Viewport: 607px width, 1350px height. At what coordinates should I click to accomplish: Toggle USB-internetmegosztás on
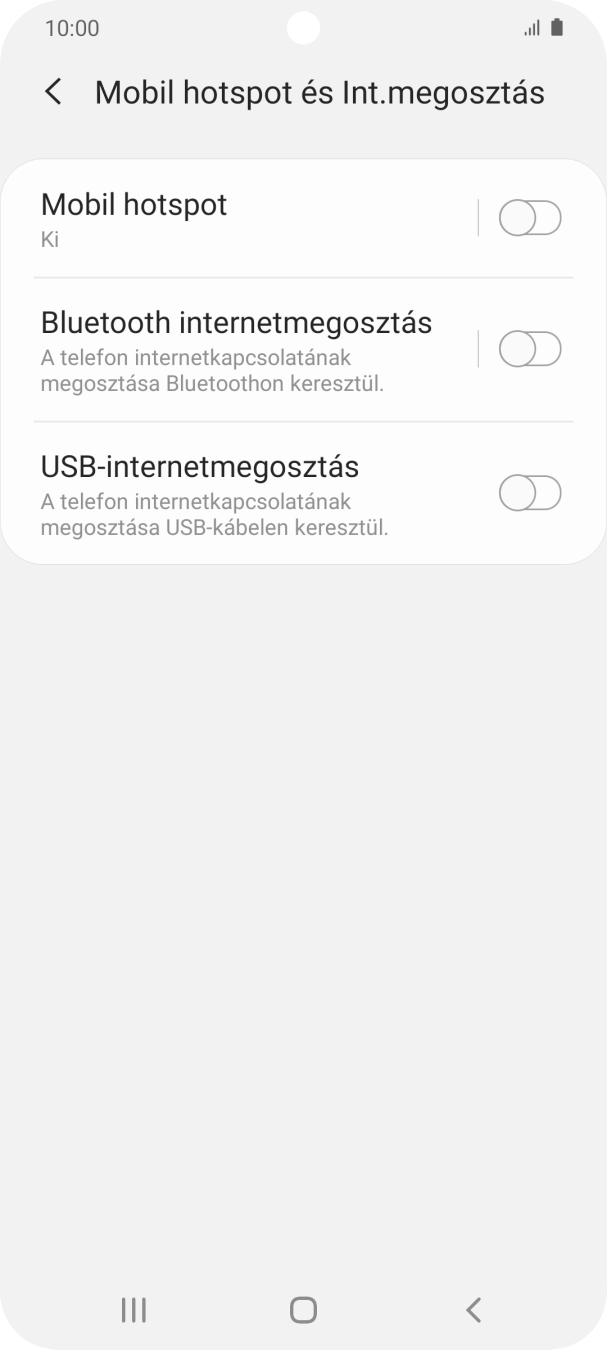tap(530, 493)
